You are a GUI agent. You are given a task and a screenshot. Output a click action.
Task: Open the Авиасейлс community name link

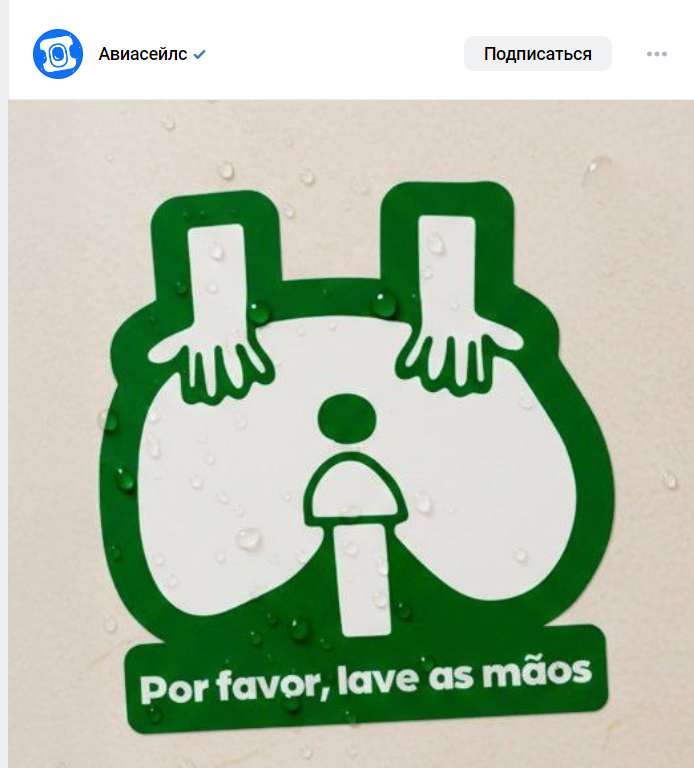tap(142, 54)
